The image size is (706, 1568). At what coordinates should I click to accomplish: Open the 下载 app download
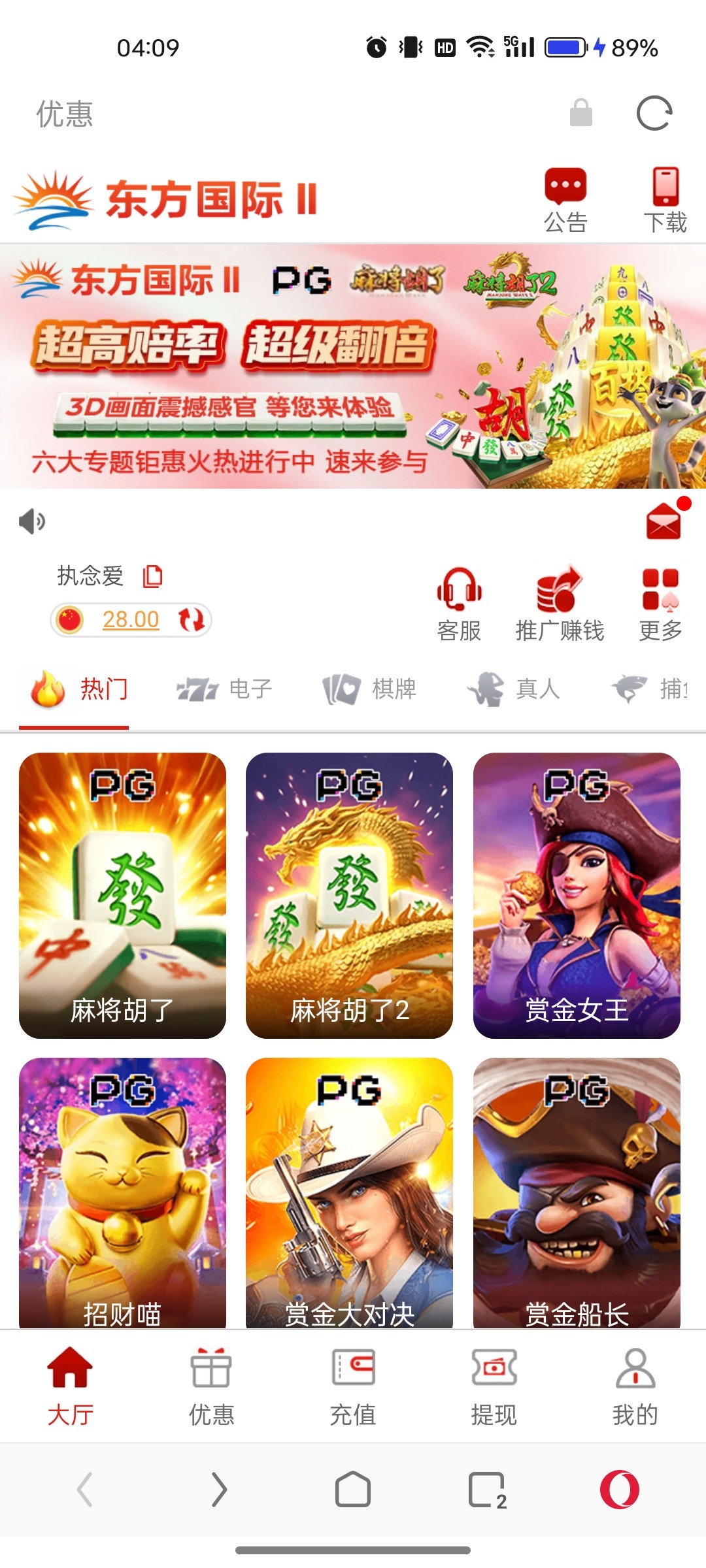665,199
